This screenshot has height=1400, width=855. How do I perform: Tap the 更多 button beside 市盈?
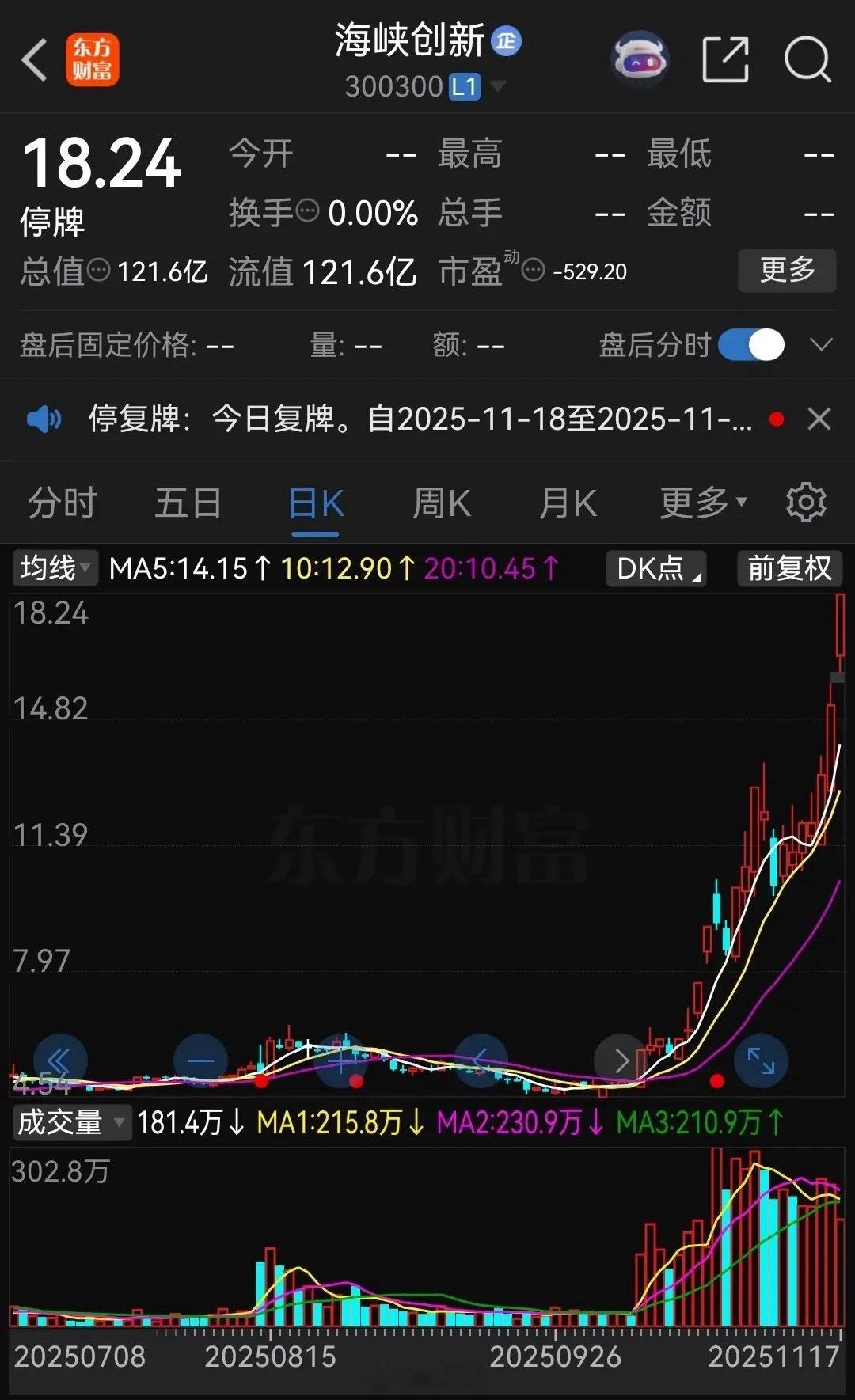pos(787,271)
